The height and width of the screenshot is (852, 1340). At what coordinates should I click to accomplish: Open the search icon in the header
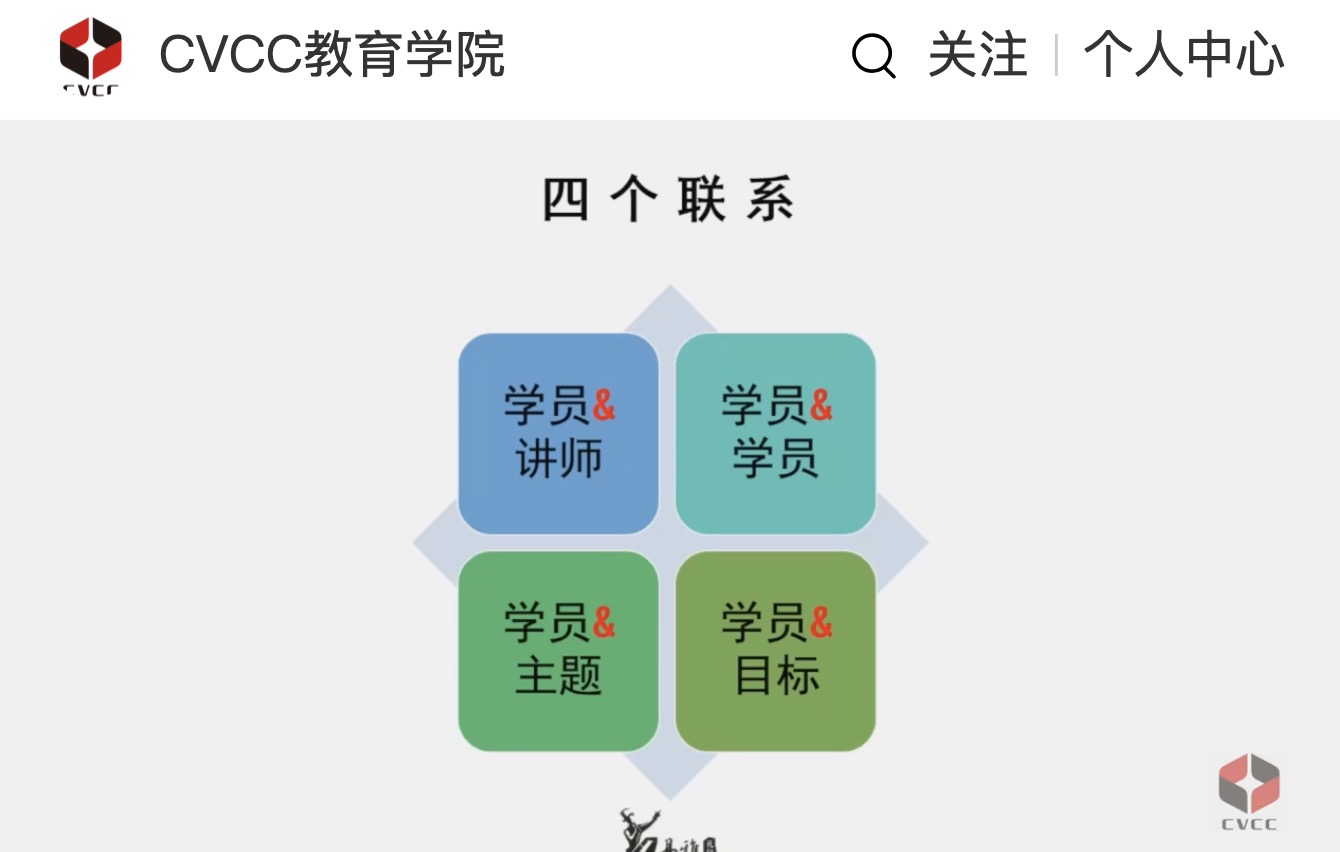tap(873, 56)
